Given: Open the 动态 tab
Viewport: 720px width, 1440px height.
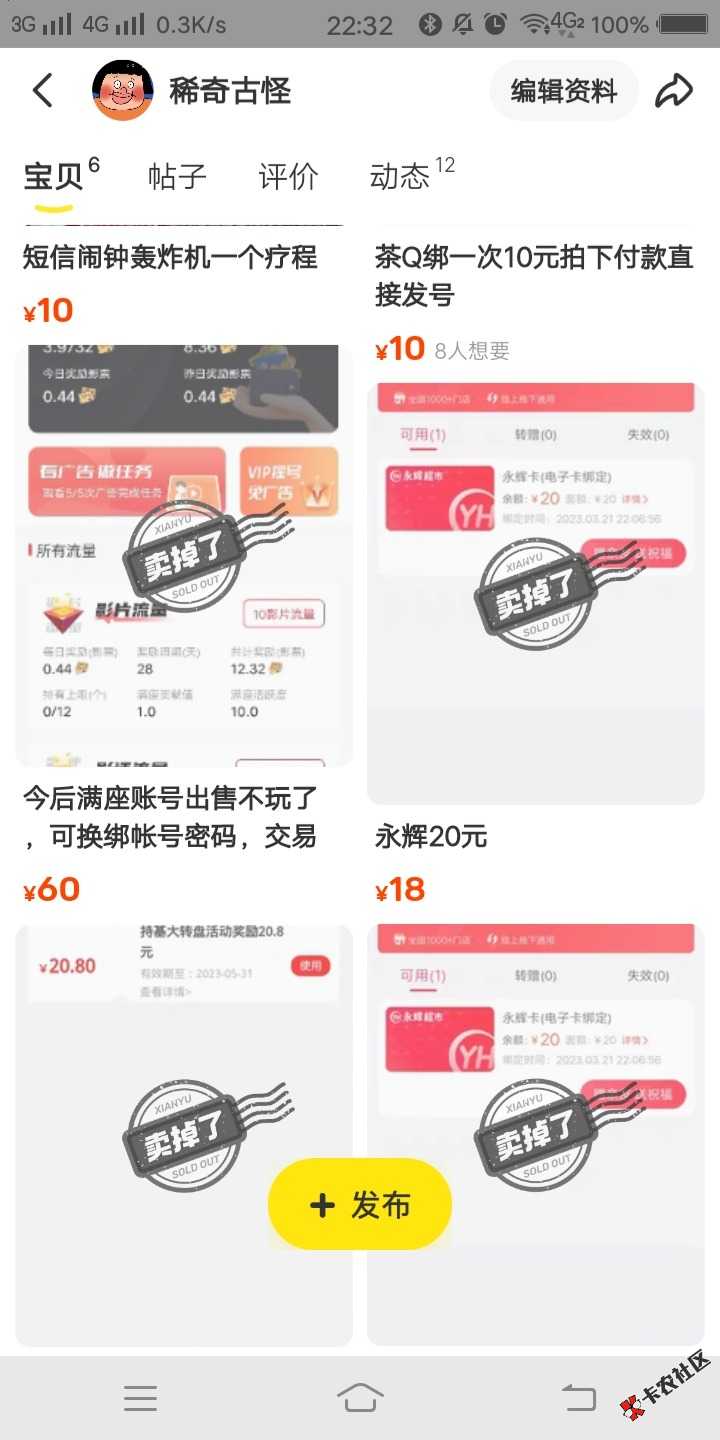Looking at the screenshot, I should point(400,177).
